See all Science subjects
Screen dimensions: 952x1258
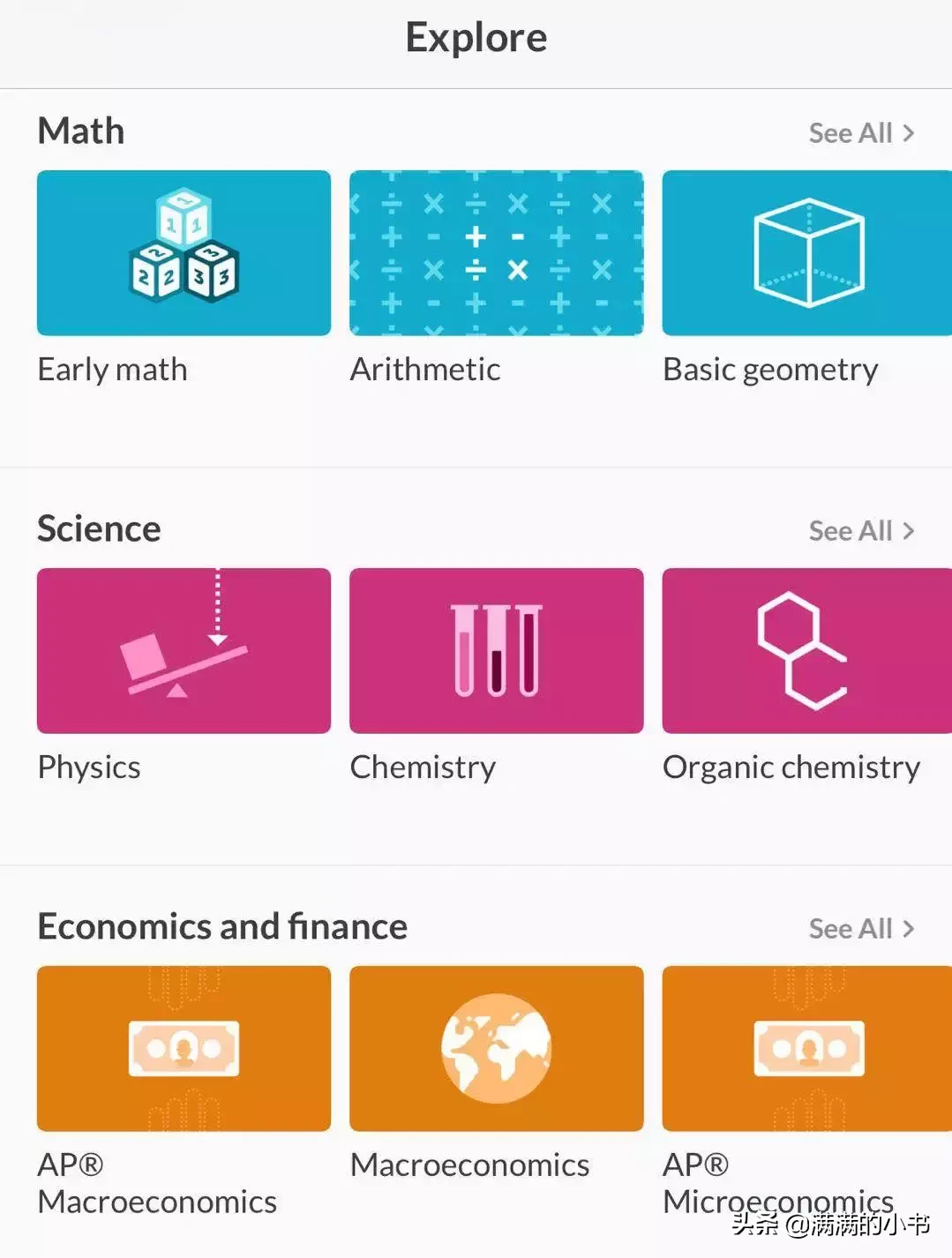[861, 531]
